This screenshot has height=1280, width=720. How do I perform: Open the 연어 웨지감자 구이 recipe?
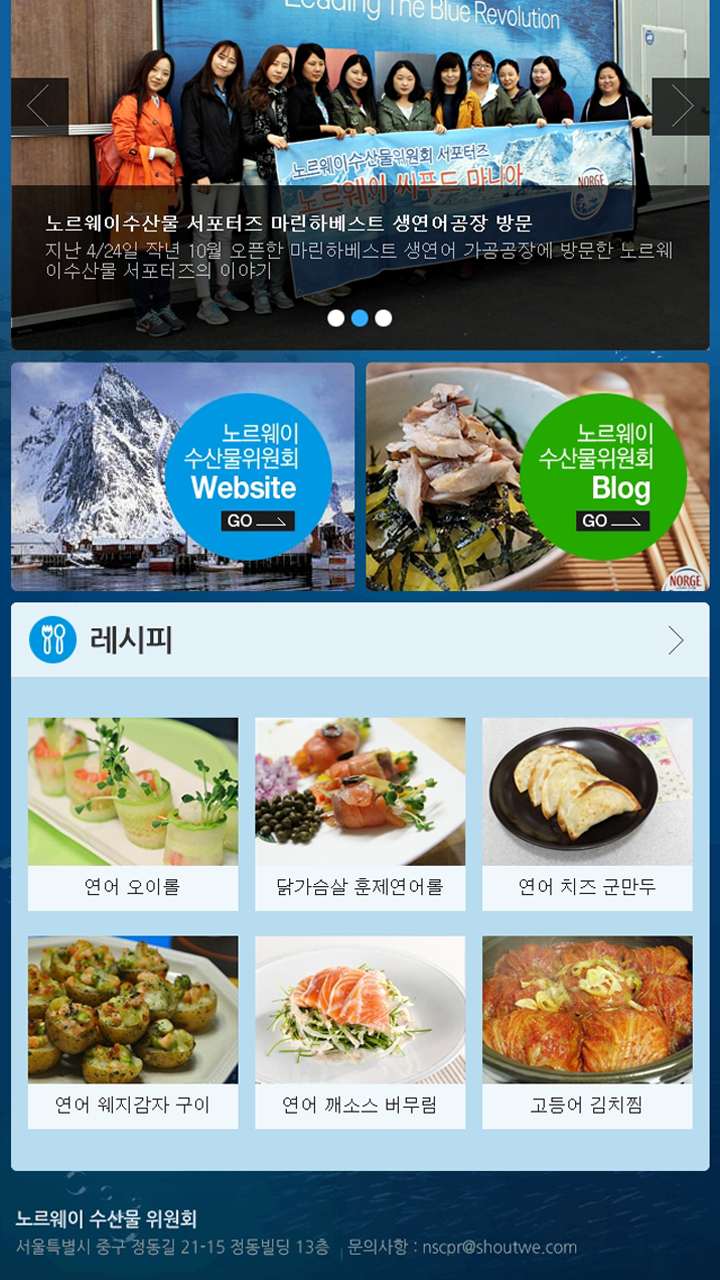pos(133,1031)
